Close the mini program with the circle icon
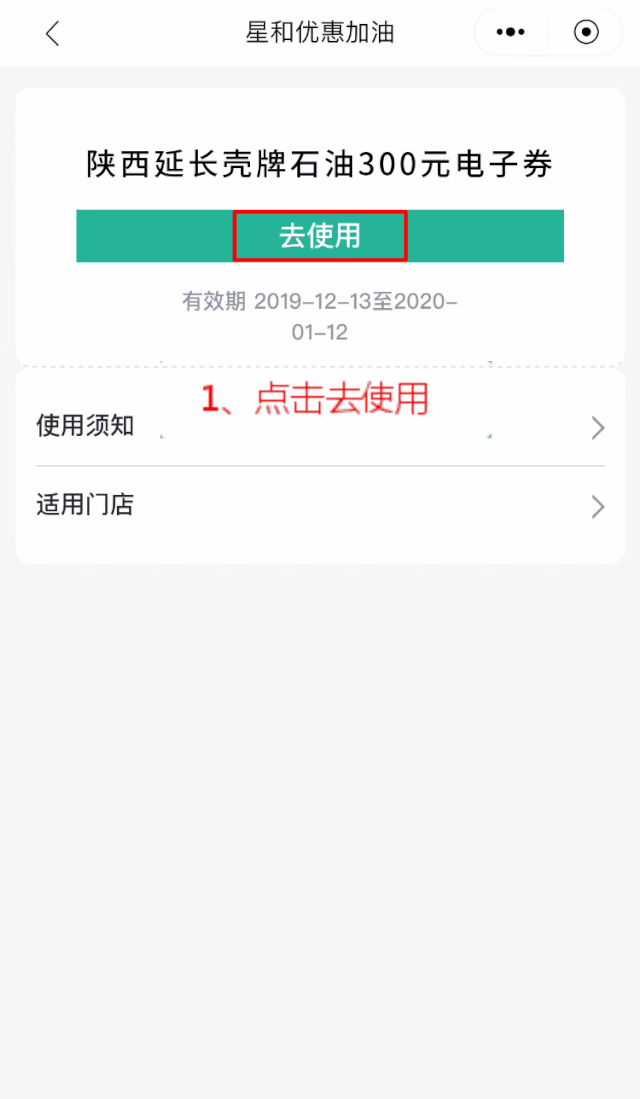 click(x=586, y=32)
